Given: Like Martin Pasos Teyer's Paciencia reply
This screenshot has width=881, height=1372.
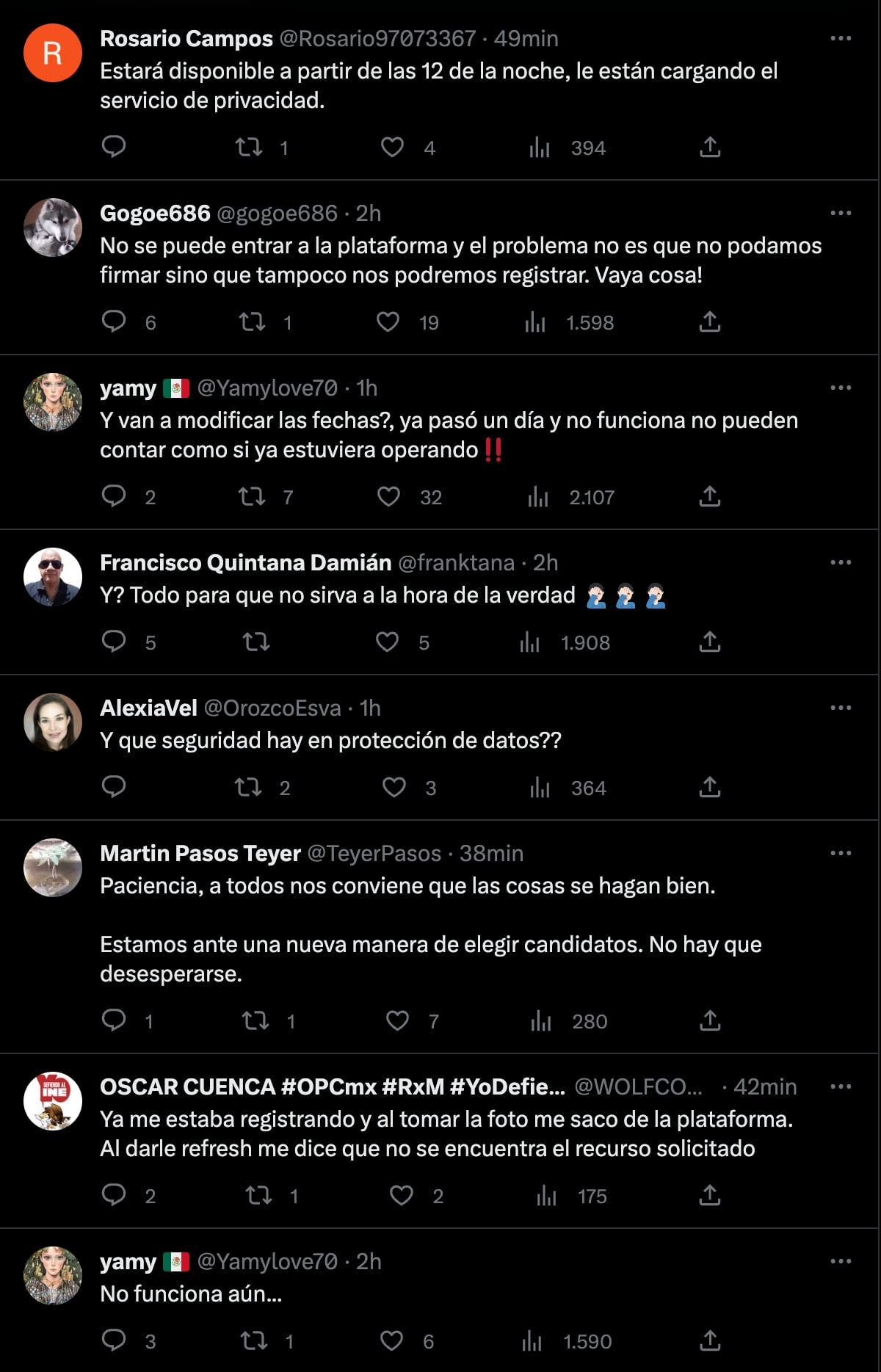Looking at the screenshot, I should pyautogui.click(x=399, y=1020).
